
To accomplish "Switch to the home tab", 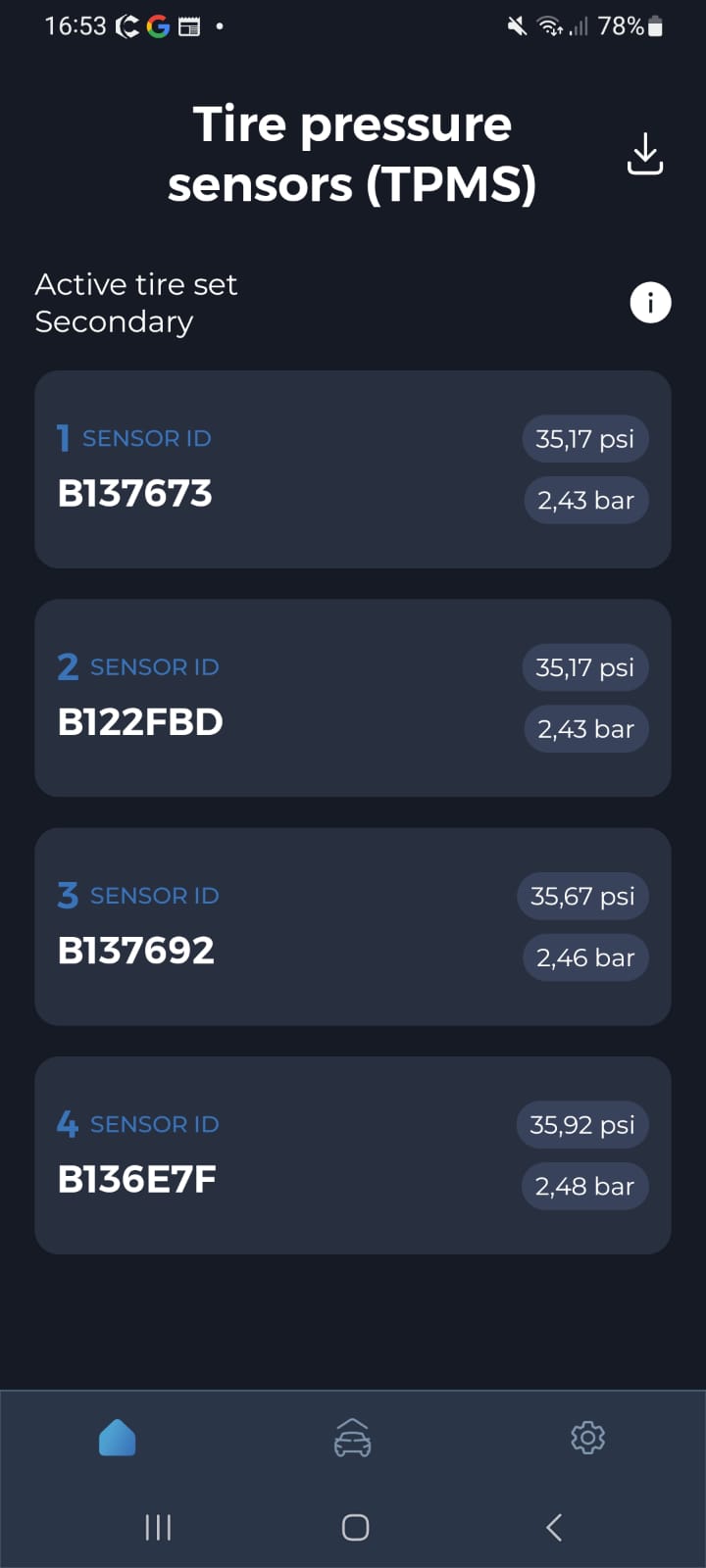I will (118, 1438).
